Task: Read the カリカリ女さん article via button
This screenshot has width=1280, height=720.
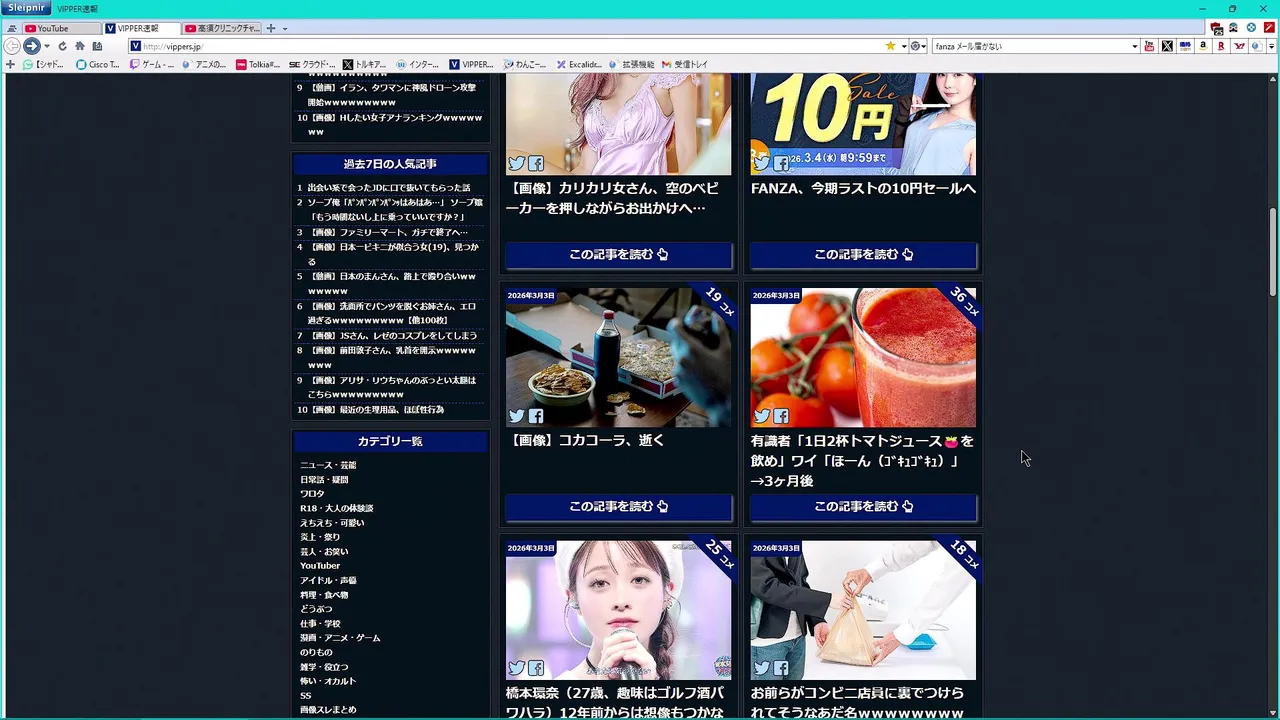Action: point(618,254)
